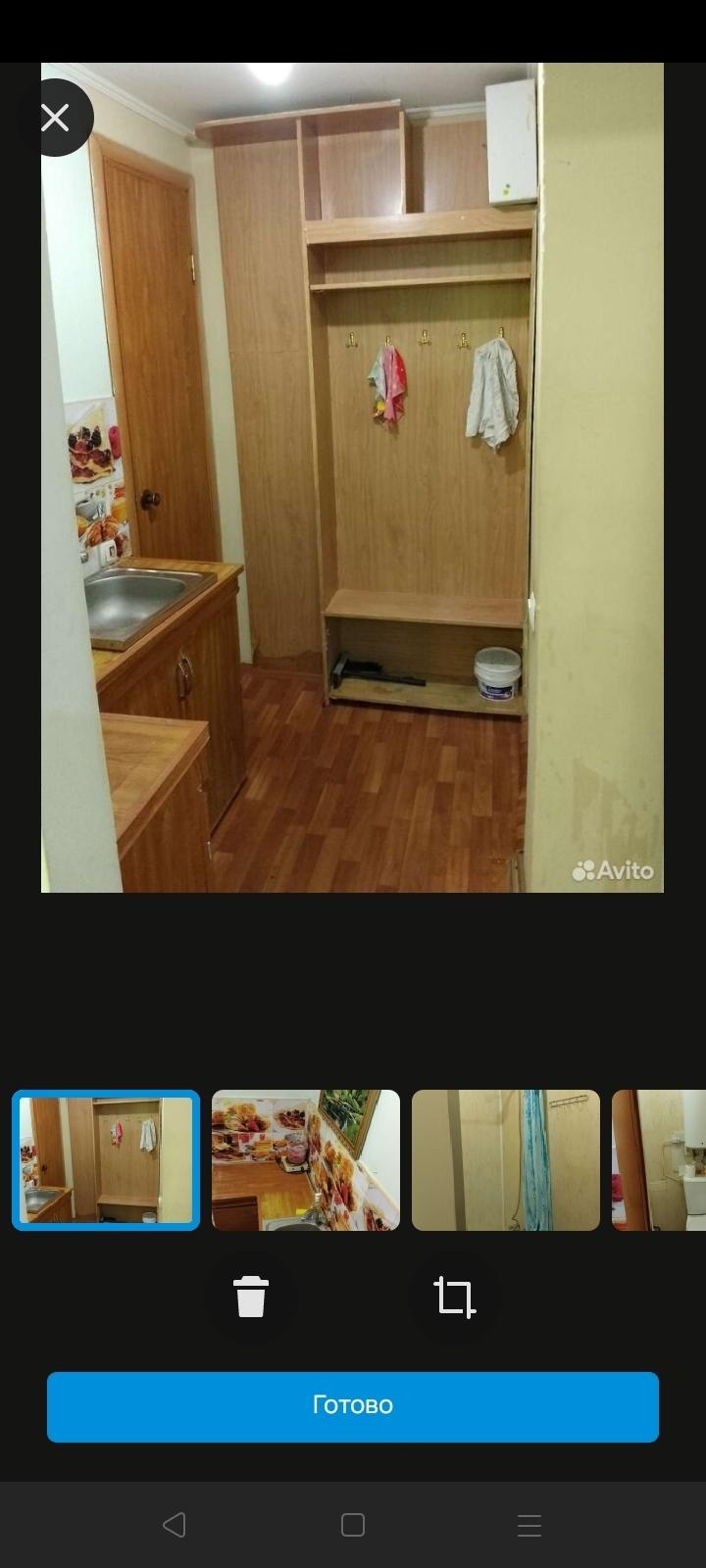Select the partially visible fourth thumbnail
706x1568 pixels.
[x=659, y=1160]
